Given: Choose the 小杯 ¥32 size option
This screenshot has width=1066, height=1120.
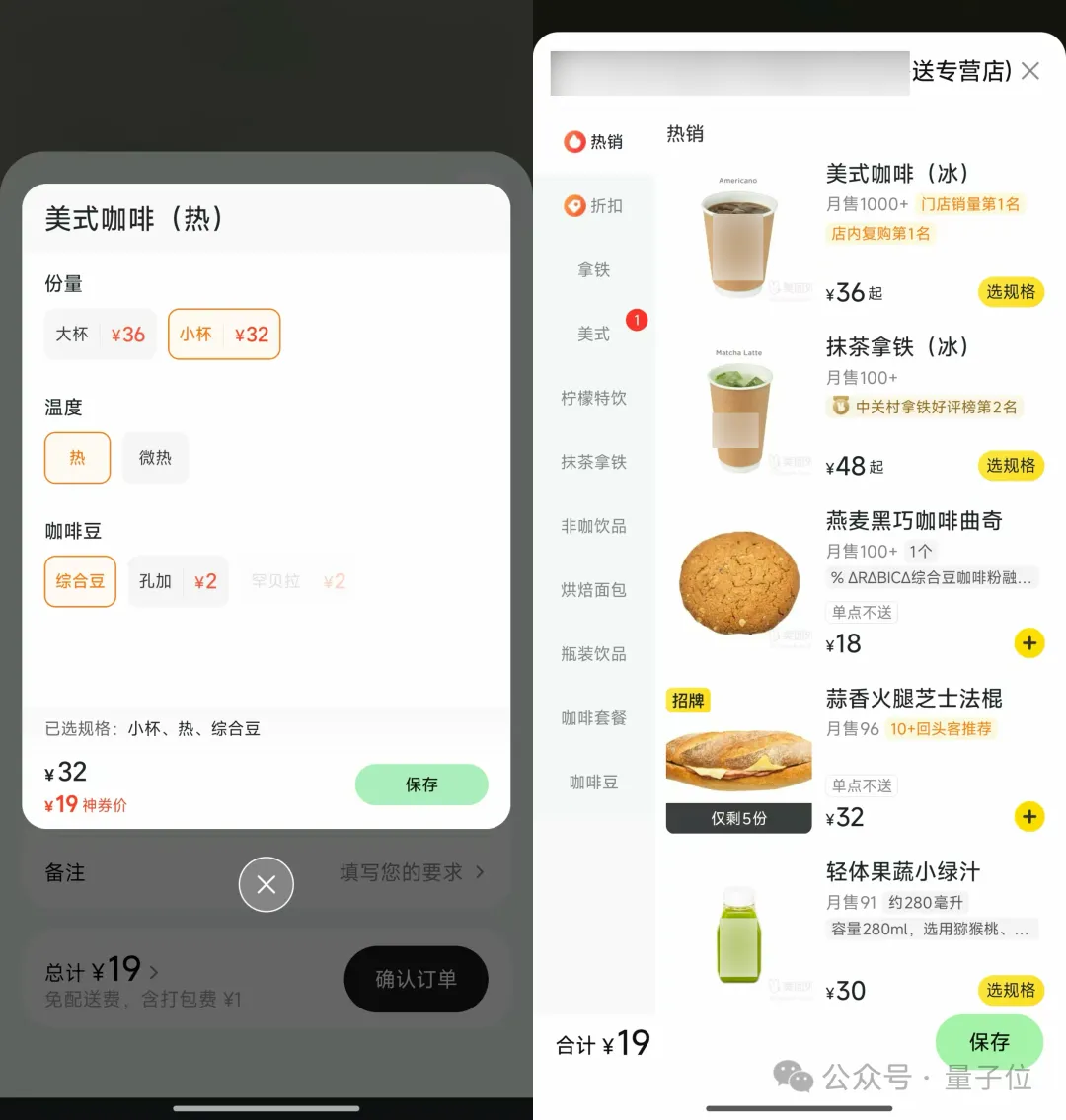Looking at the screenshot, I should (224, 335).
